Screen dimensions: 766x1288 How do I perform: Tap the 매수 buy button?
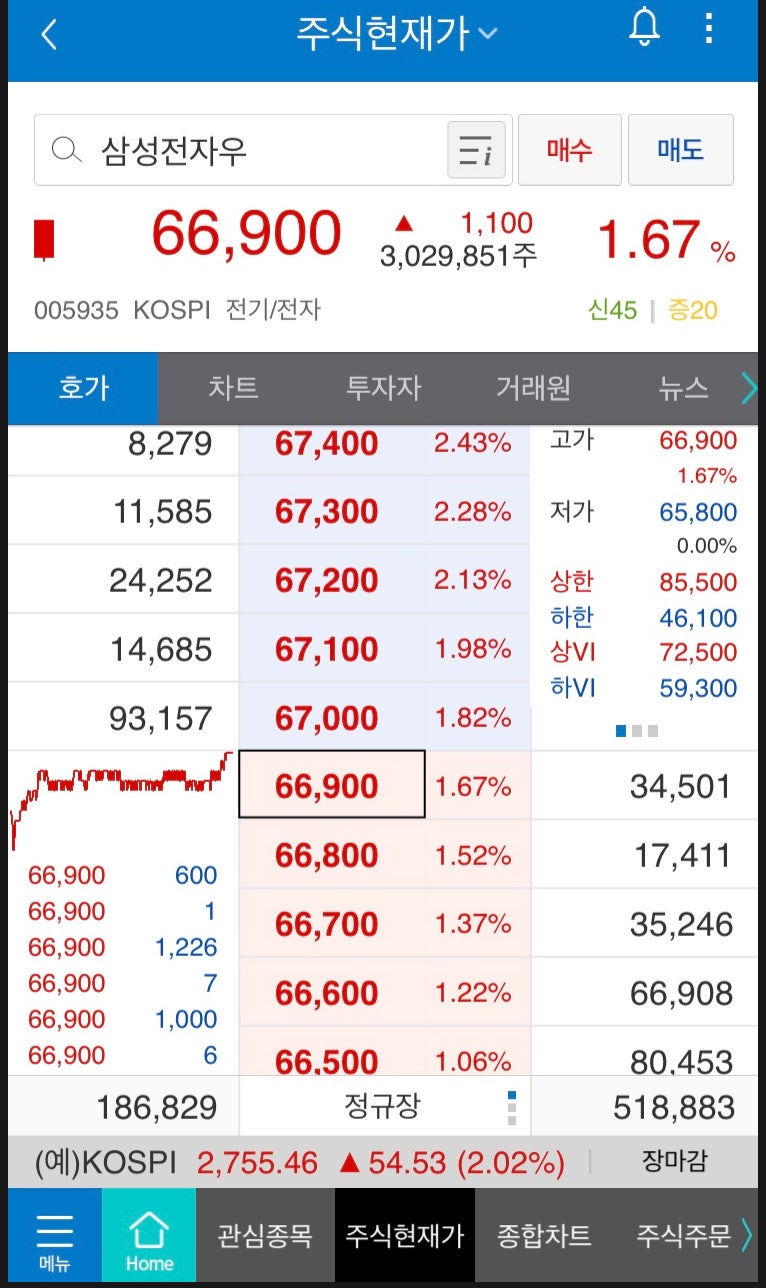point(570,150)
